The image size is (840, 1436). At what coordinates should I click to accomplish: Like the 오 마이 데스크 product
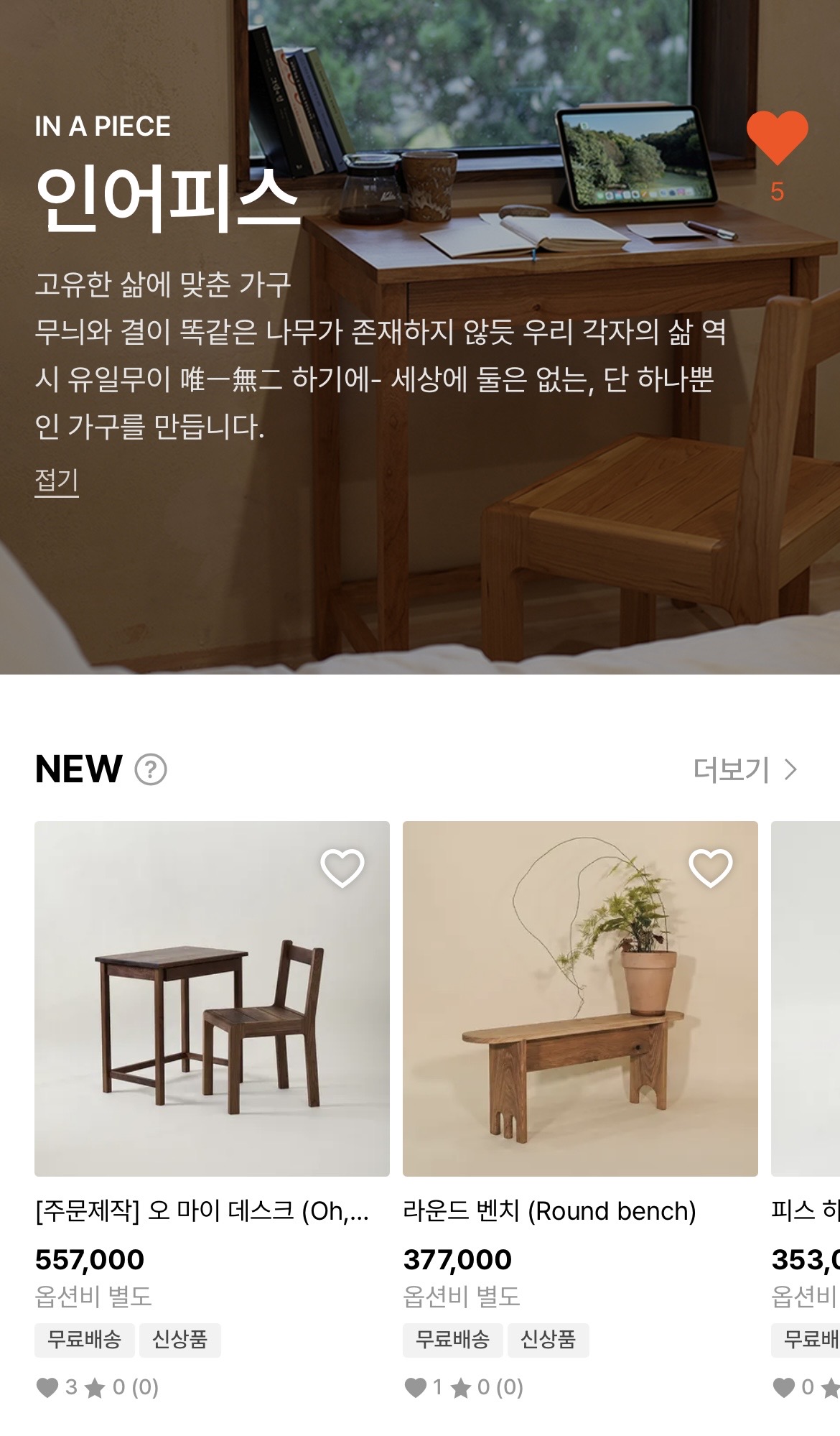[342, 868]
